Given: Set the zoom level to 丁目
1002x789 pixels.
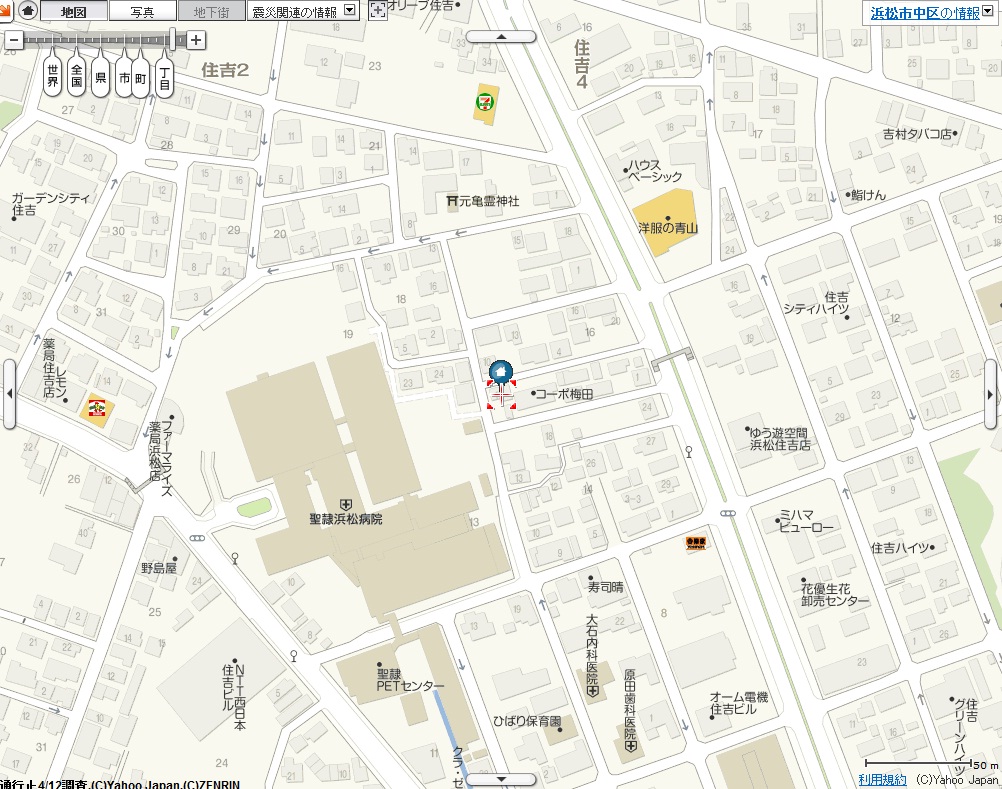Looking at the screenshot, I should tap(165, 80).
